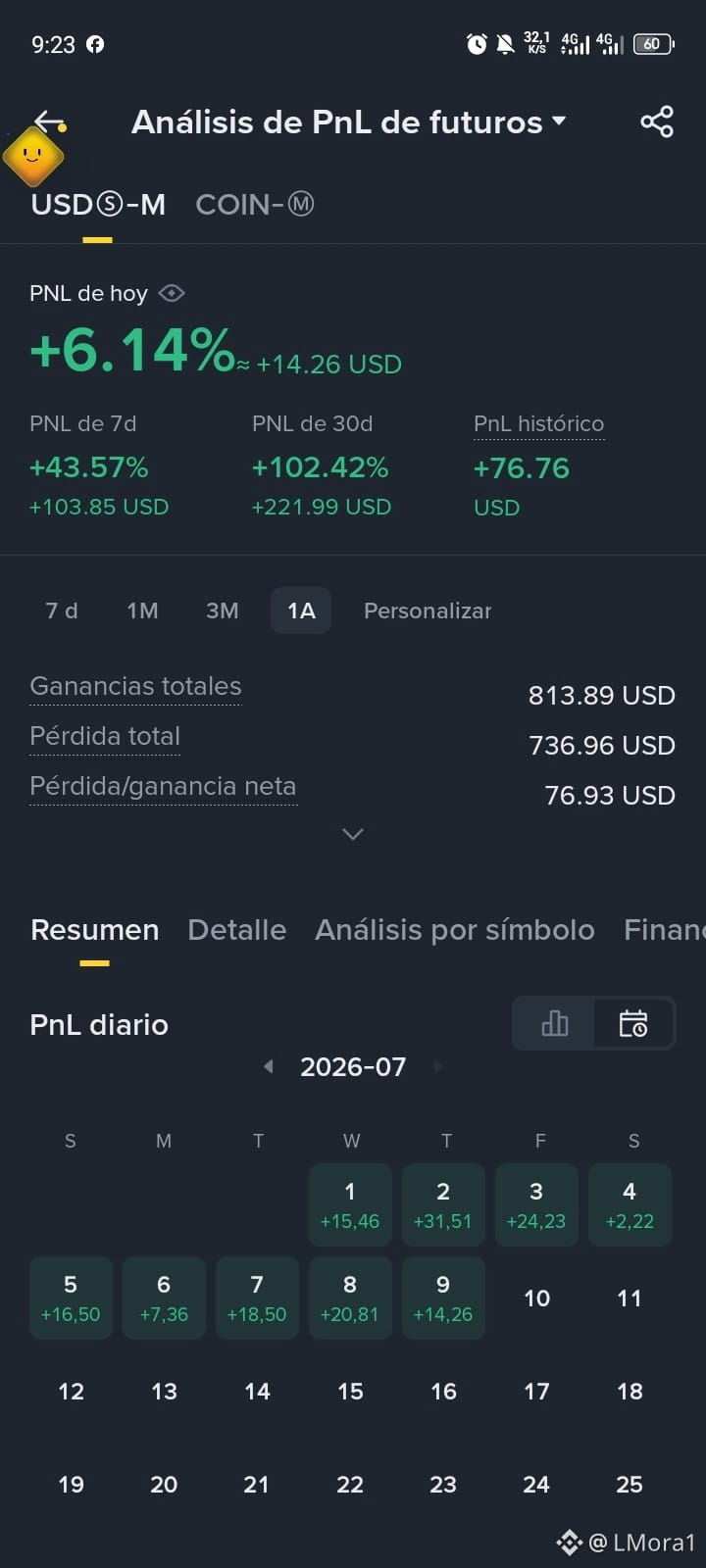Select the 7 d time range
Screen dimensions: 706x1568
61,611
